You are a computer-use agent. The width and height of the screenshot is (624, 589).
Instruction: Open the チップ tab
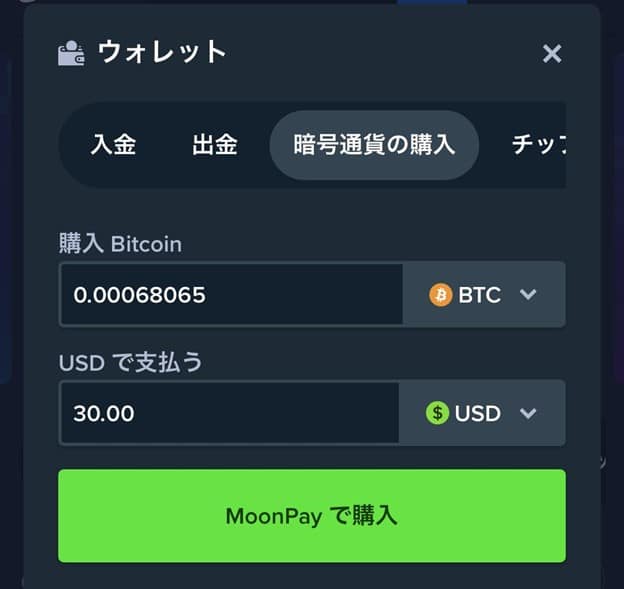tap(539, 145)
